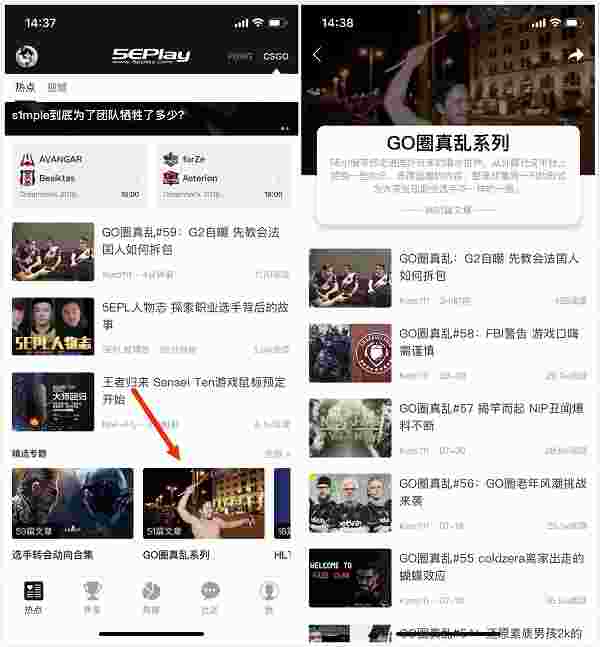Go back from the GO圈真乱系列 page
The height and width of the screenshot is (647, 600).
(318, 55)
